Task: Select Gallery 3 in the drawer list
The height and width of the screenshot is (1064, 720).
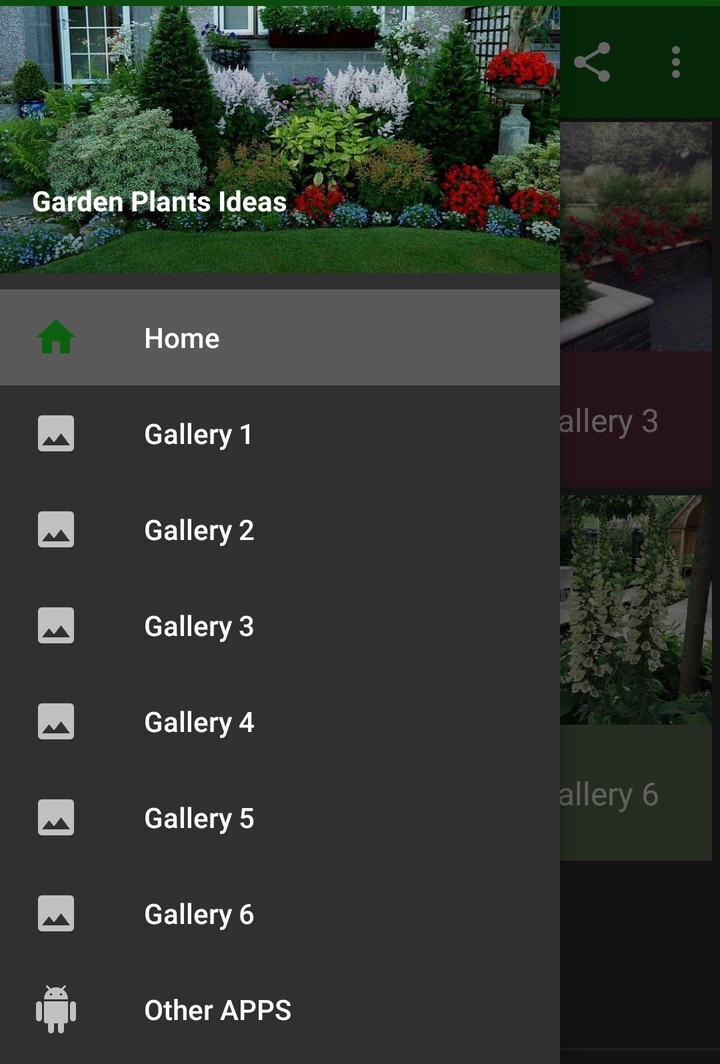Action: point(198,626)
